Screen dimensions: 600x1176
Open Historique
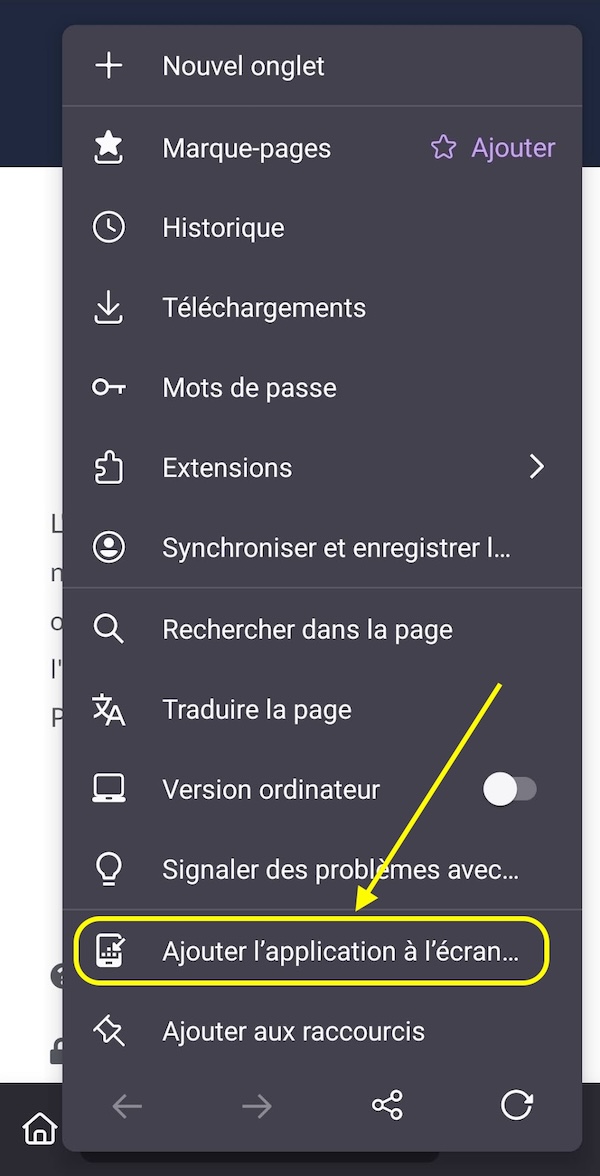click(x=322, y=227)
